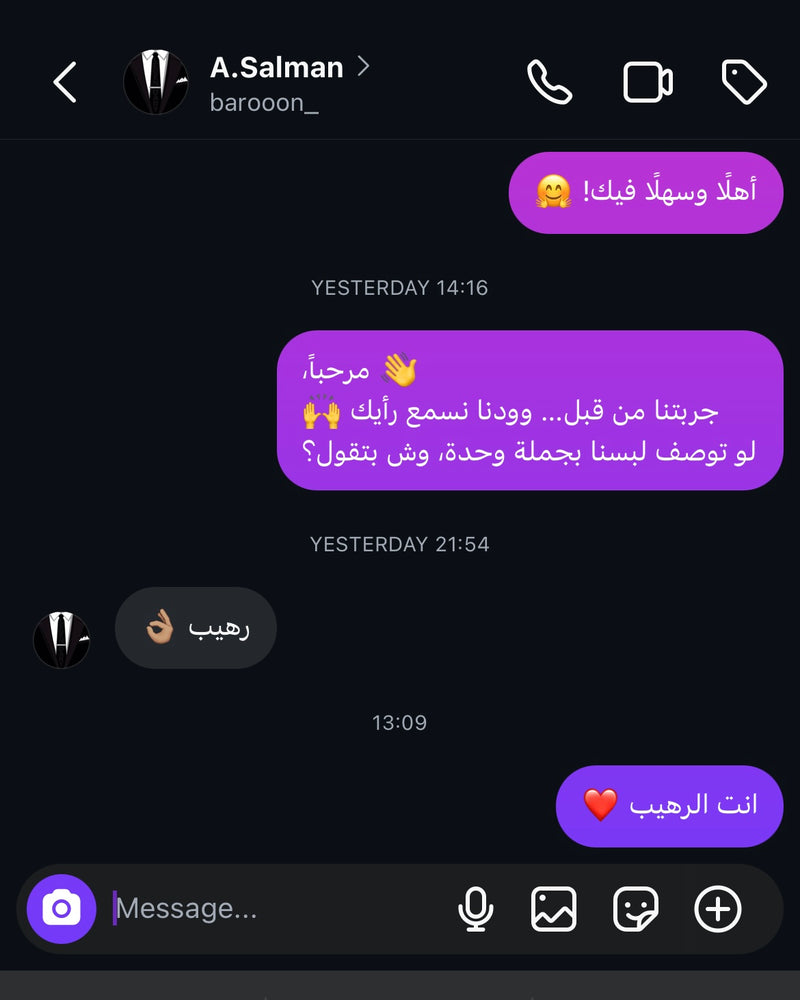Start a video call with A.Salman
The width and height of the screenshot is (800, 1000).
pyautogui.click(x=648, y=82)
